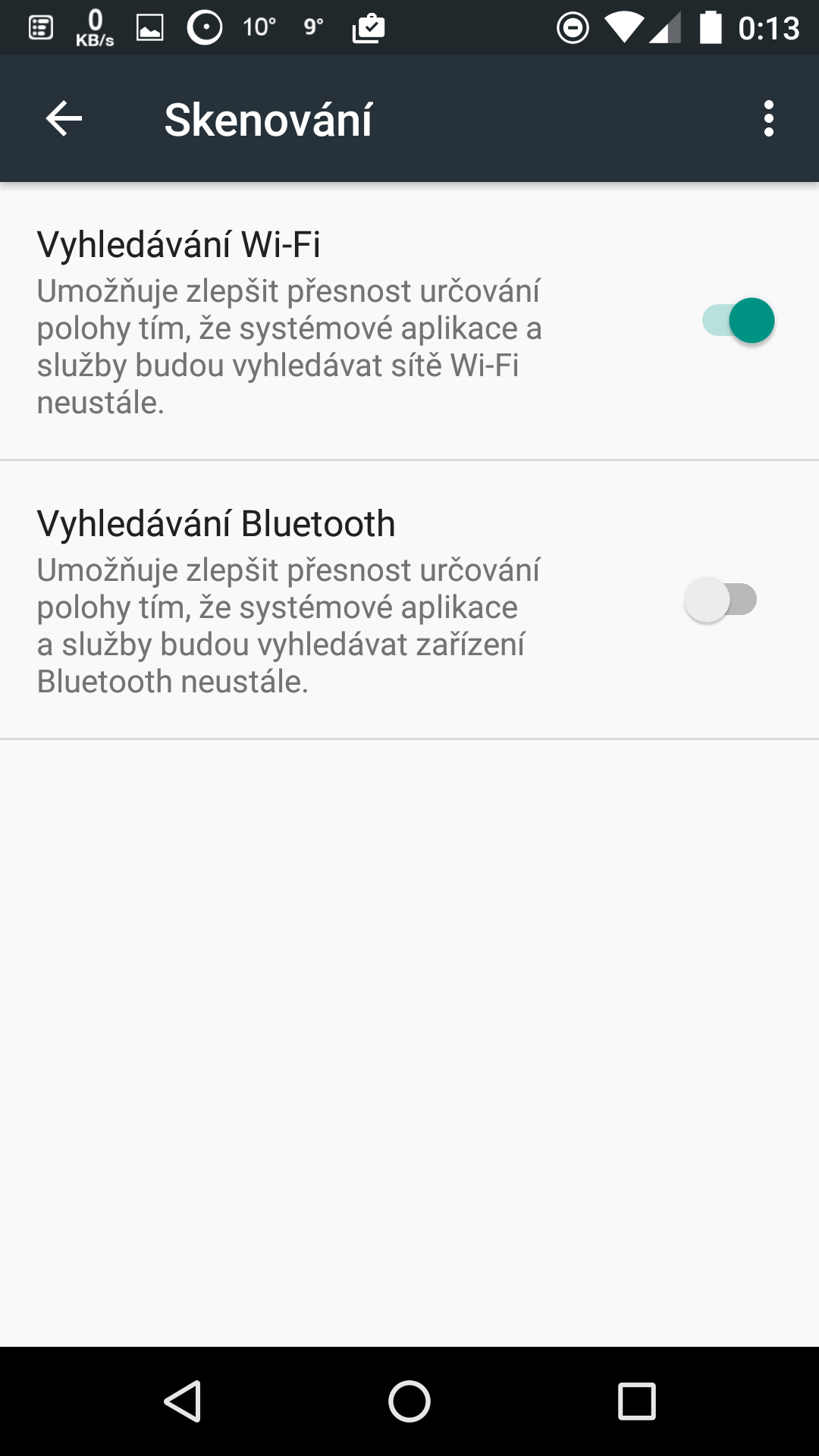
Task: Open the three-dot overflow menu
Action: point(769,119)
